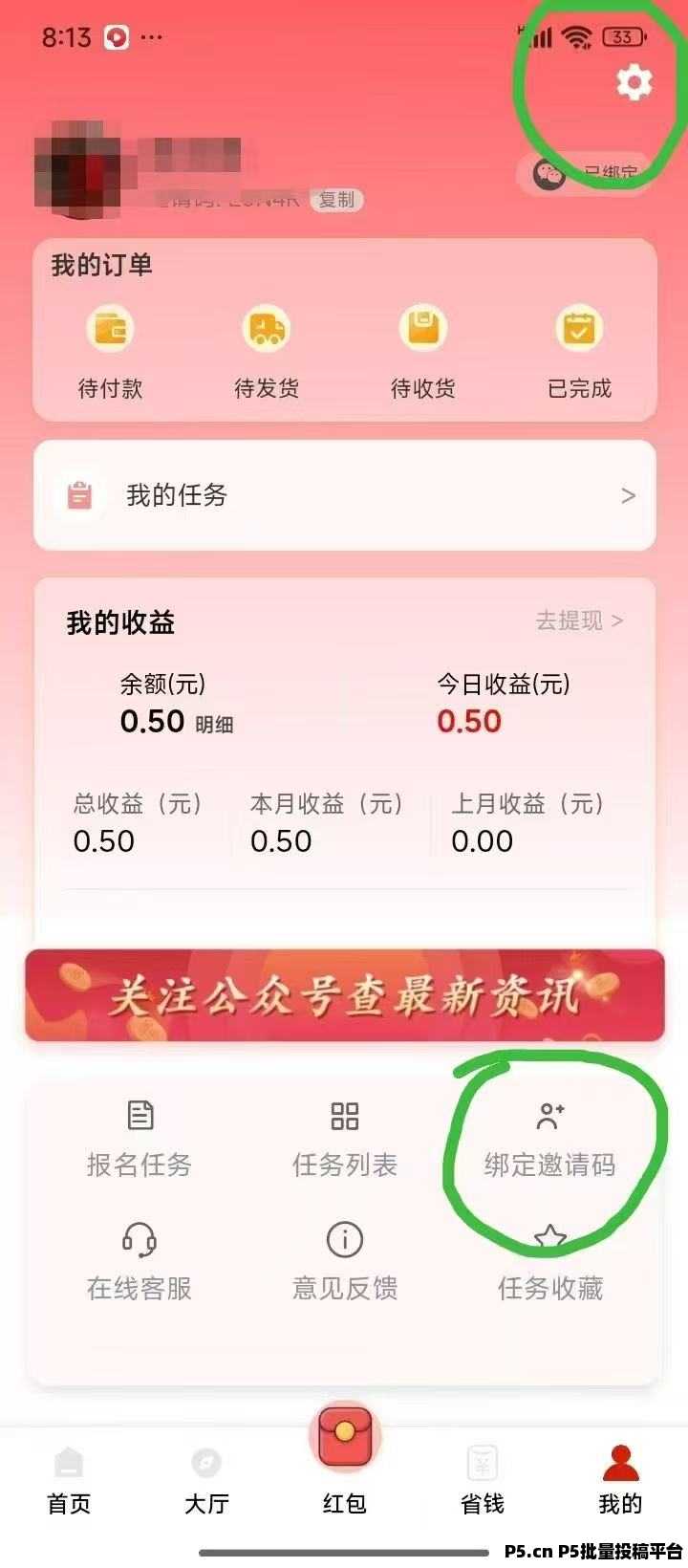
Task: Select 绑定邀请码
Action: point(549,1140)
